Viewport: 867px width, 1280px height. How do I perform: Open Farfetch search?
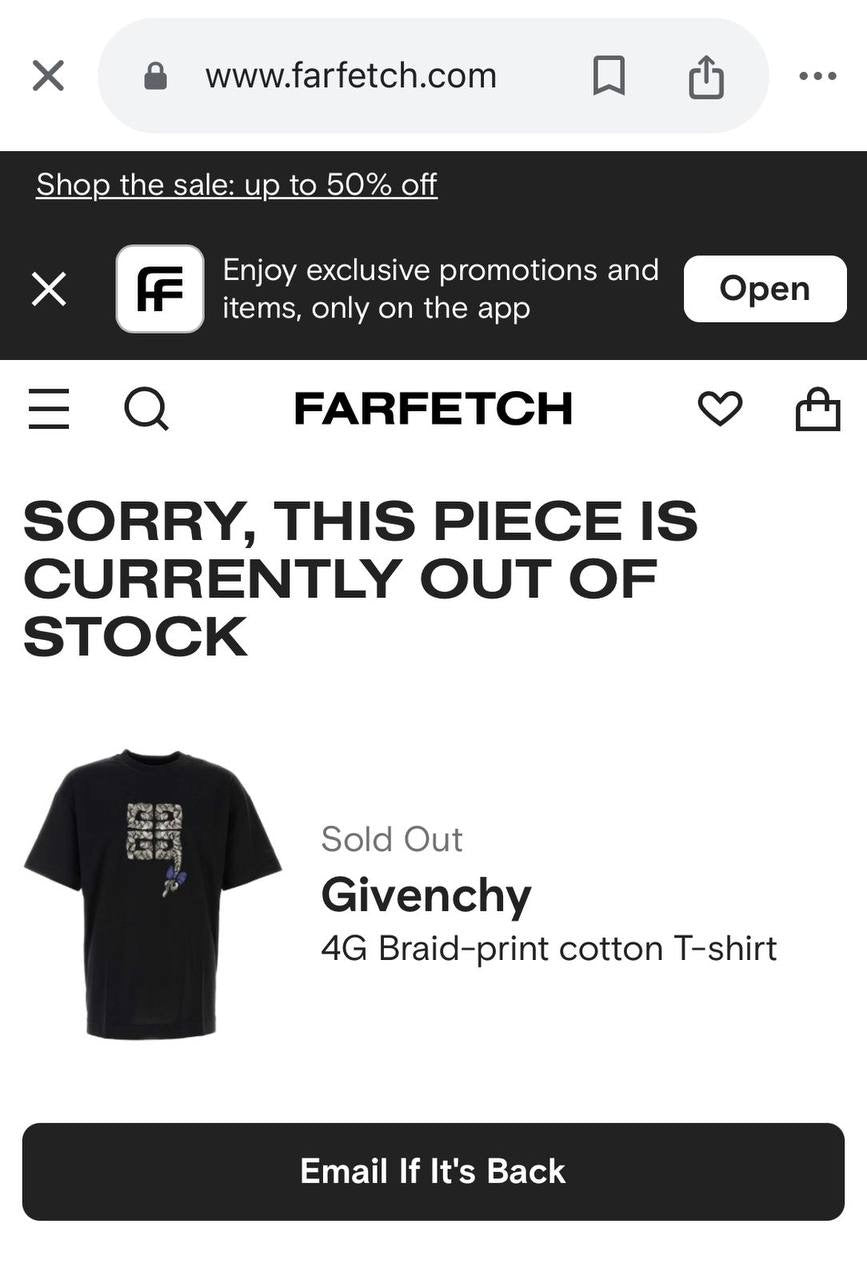[x=146, y=409]
